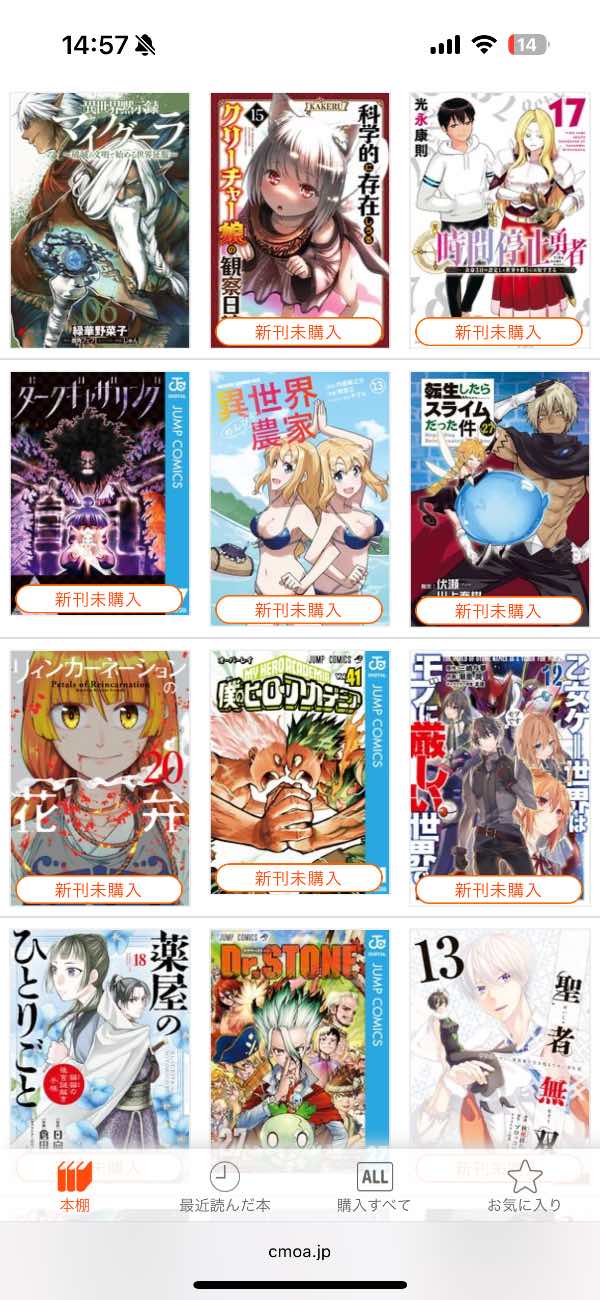600x1300 pixels.
Task: Open the Dr.STONE book cover
Action: (x=300, y=1040)
